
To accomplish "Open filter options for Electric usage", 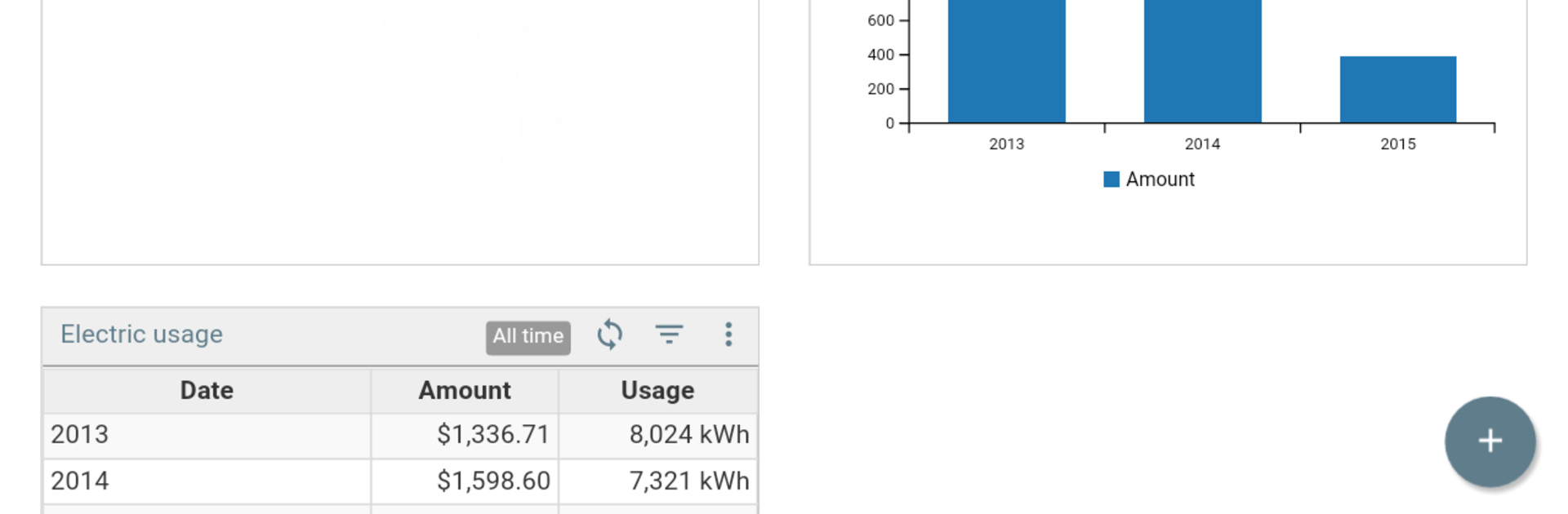I will 669,335.
